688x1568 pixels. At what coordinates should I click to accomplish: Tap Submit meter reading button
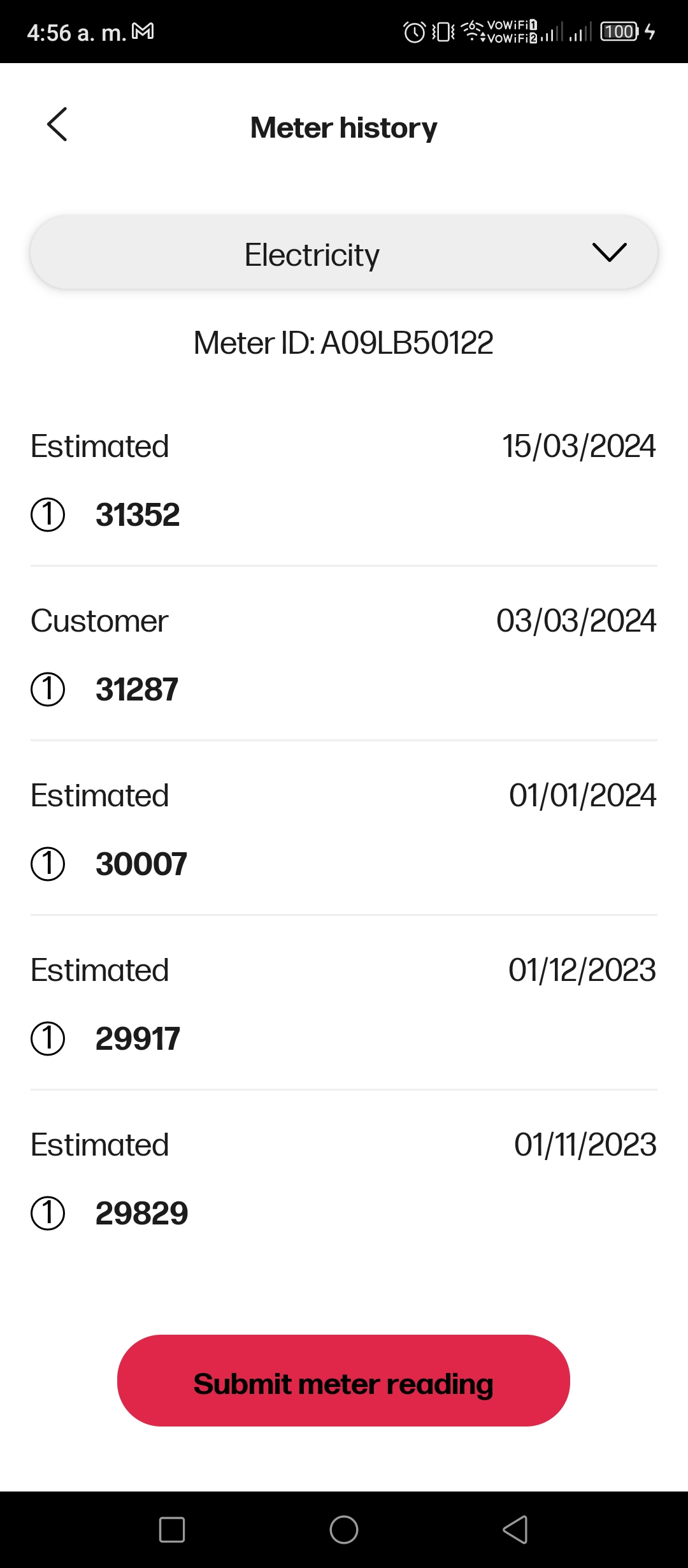[343, 1381]
